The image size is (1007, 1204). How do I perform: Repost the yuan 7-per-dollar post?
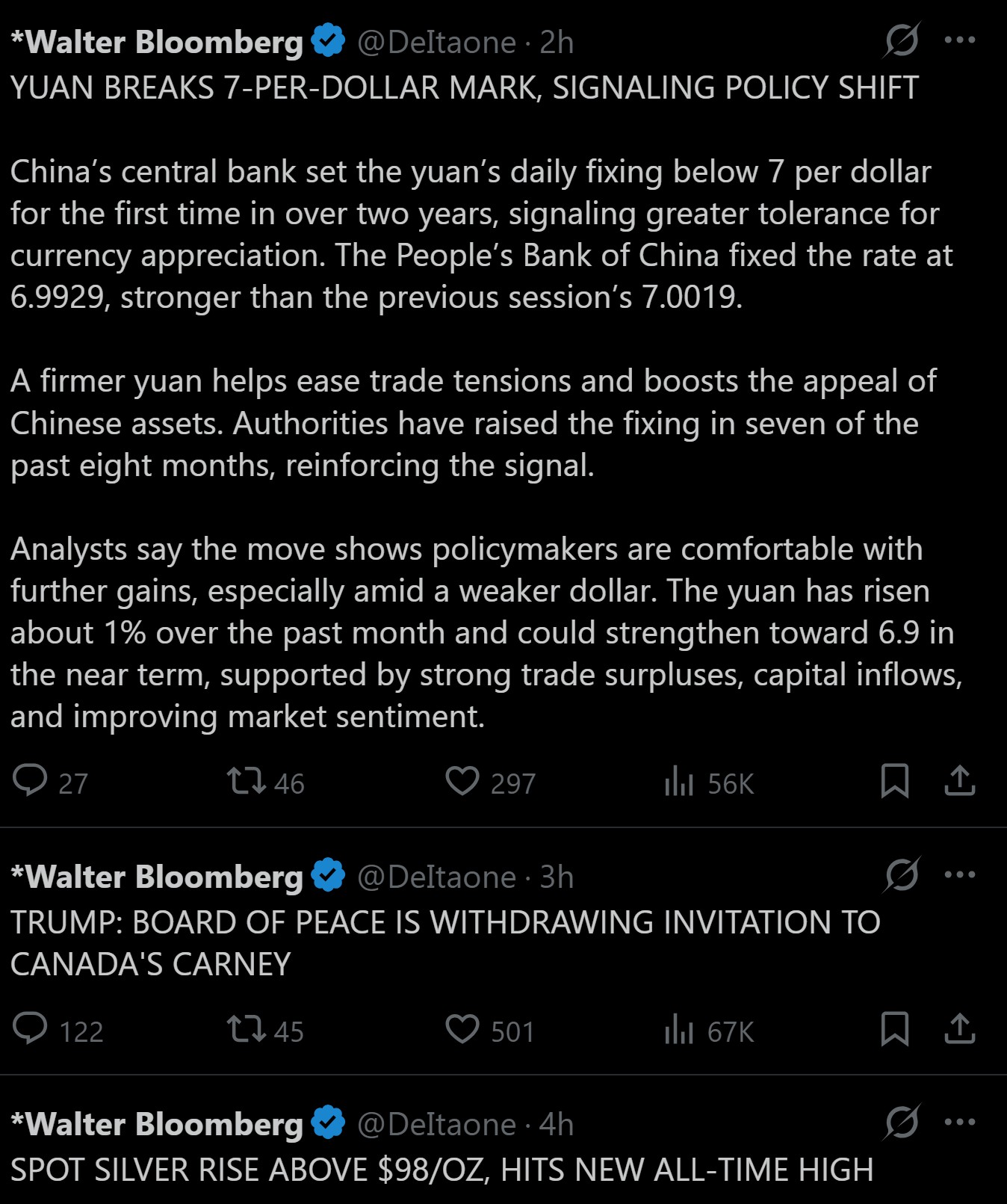(247, 781)
